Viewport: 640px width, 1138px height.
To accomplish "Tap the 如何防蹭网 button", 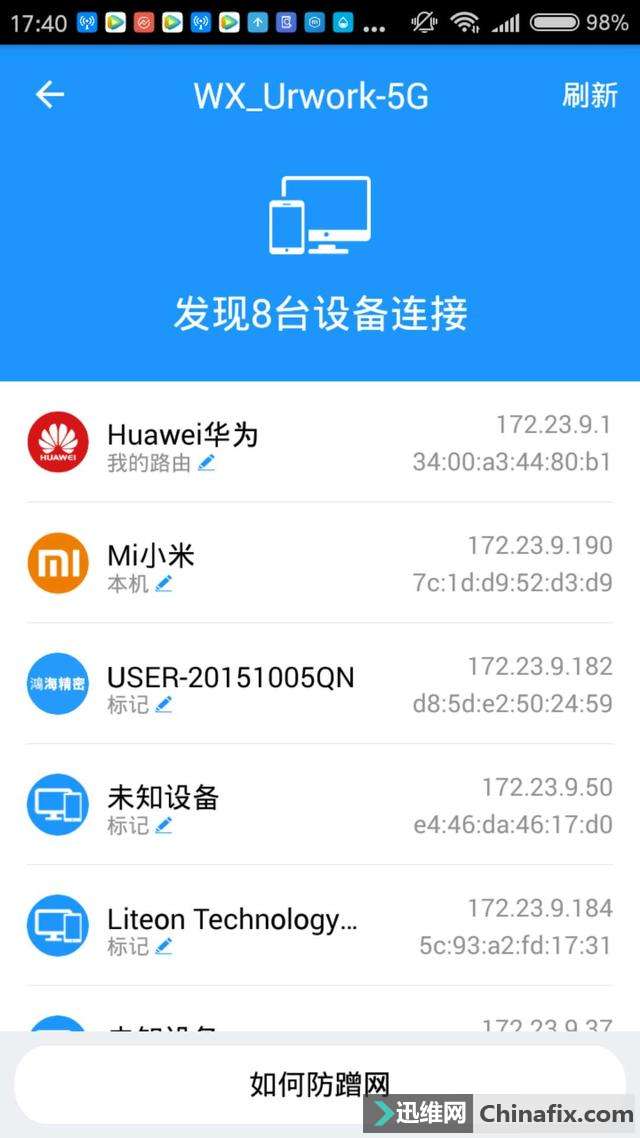I will point(319,1084).
